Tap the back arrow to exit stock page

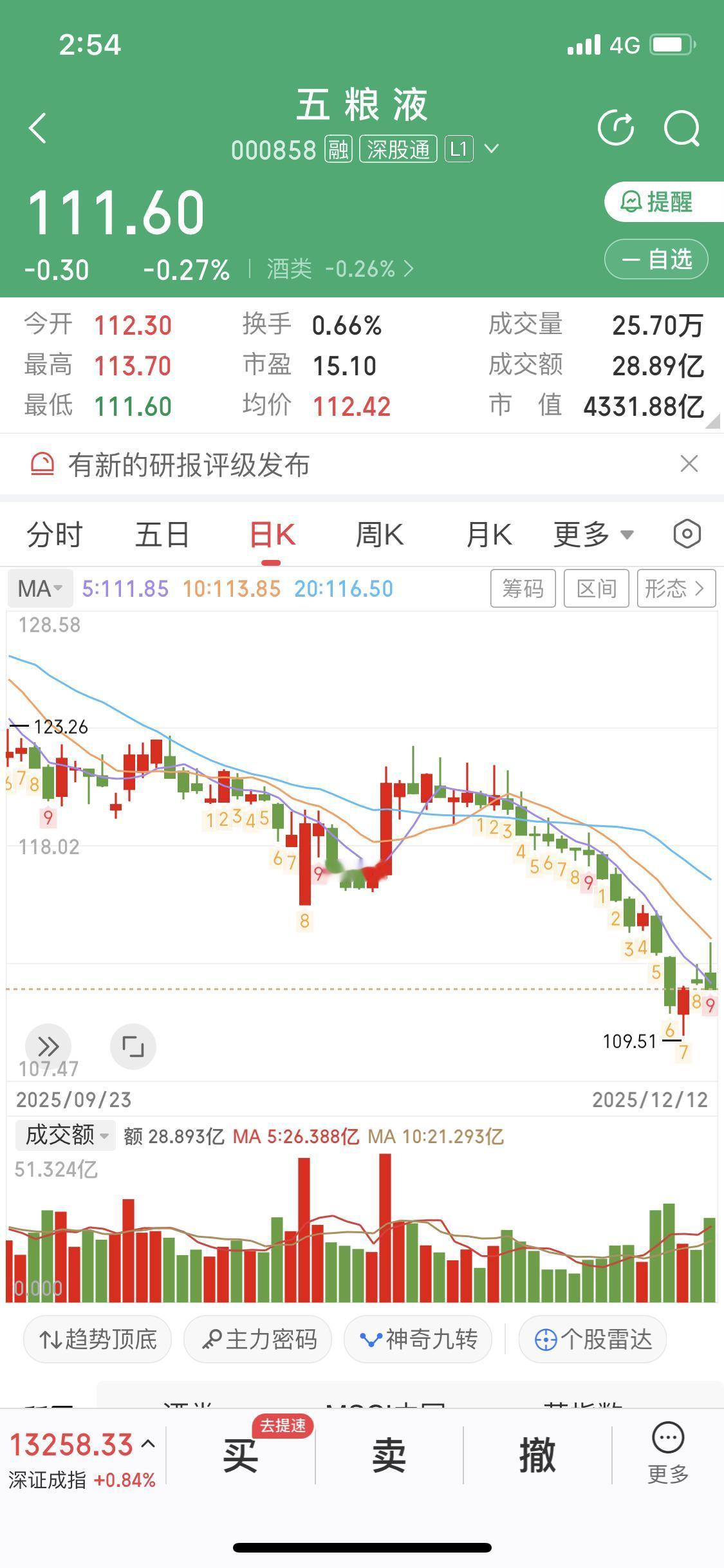coord(37,127)
